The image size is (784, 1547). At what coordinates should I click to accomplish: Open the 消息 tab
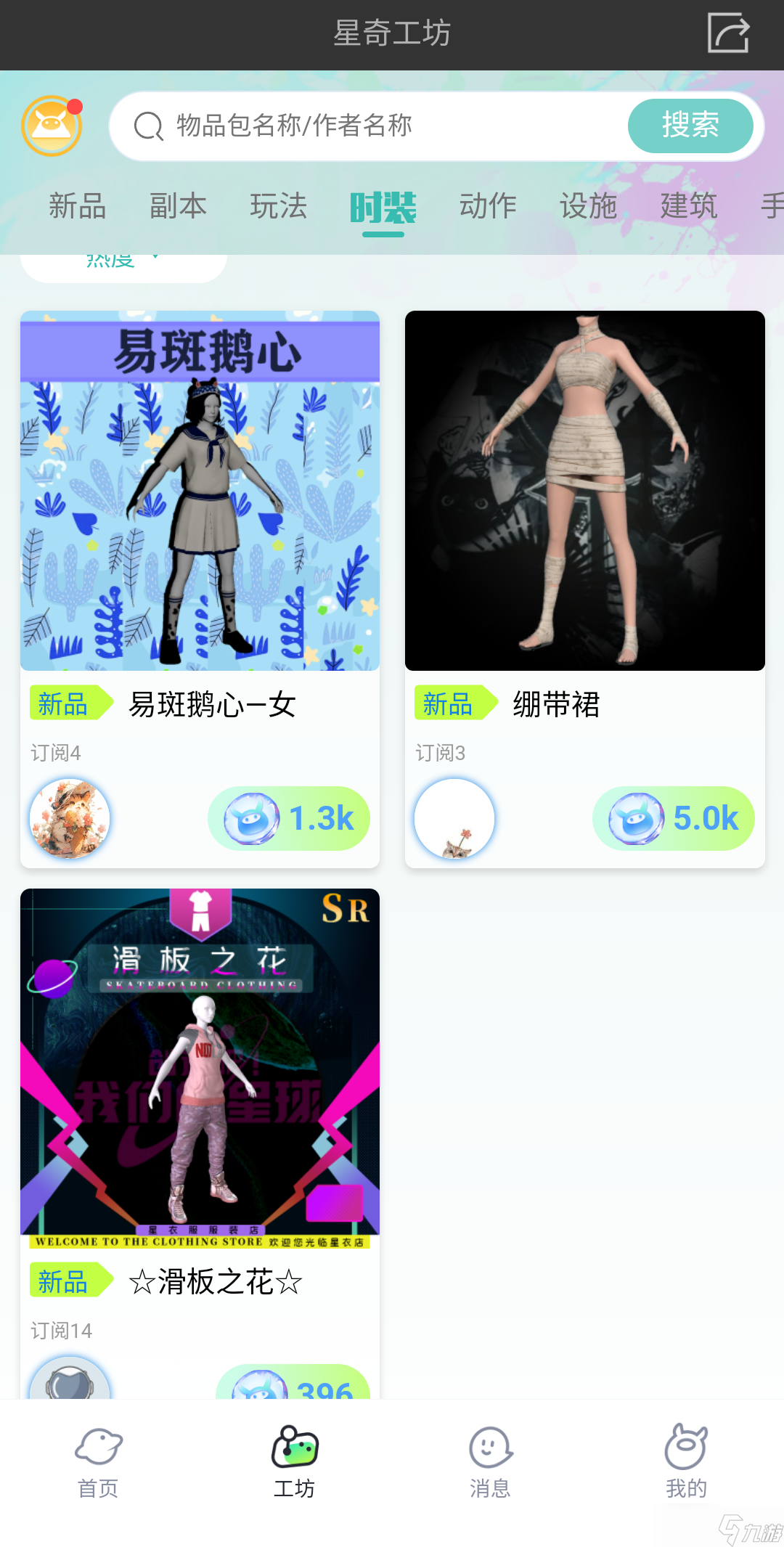pos(490,1461)
